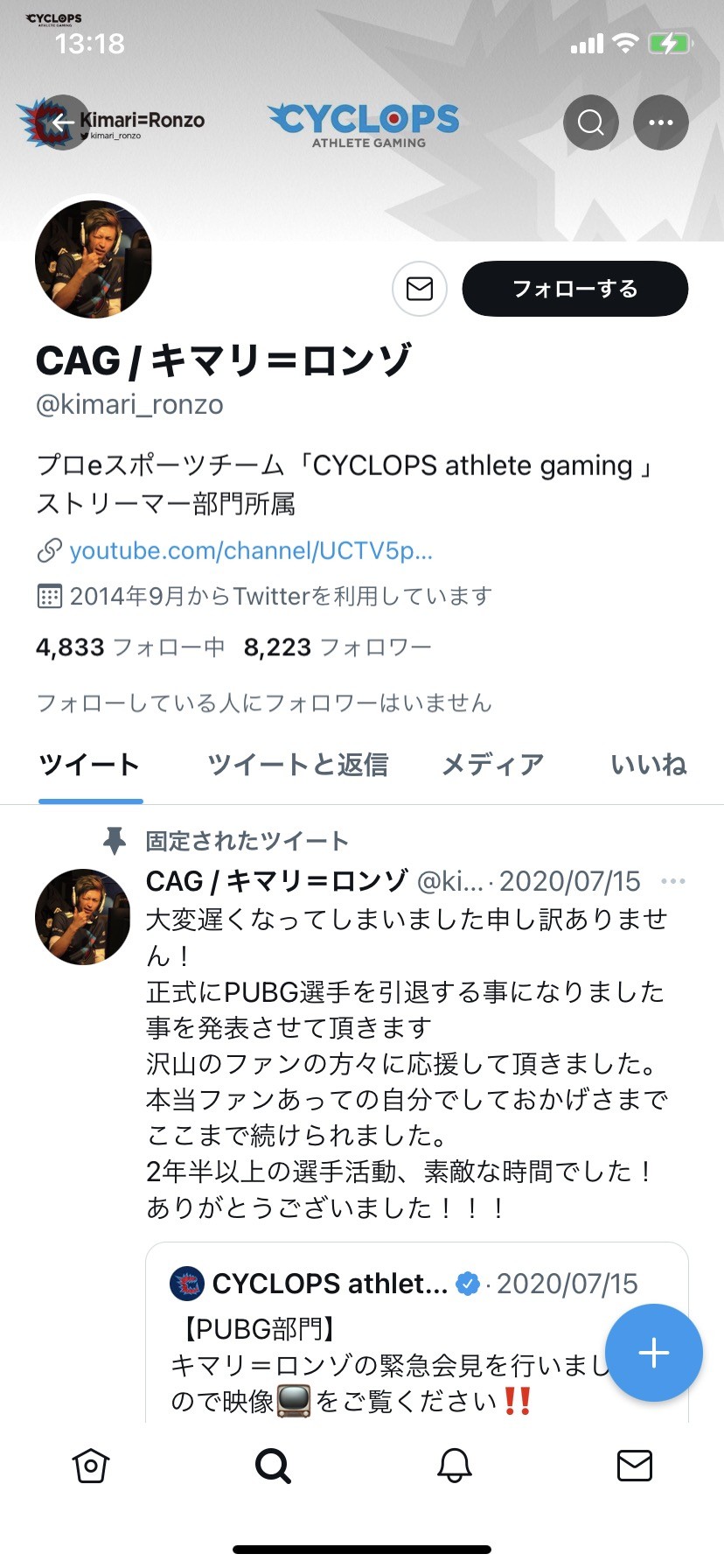
Task: Go to the home timeline tab
Action: [91, 1466]
